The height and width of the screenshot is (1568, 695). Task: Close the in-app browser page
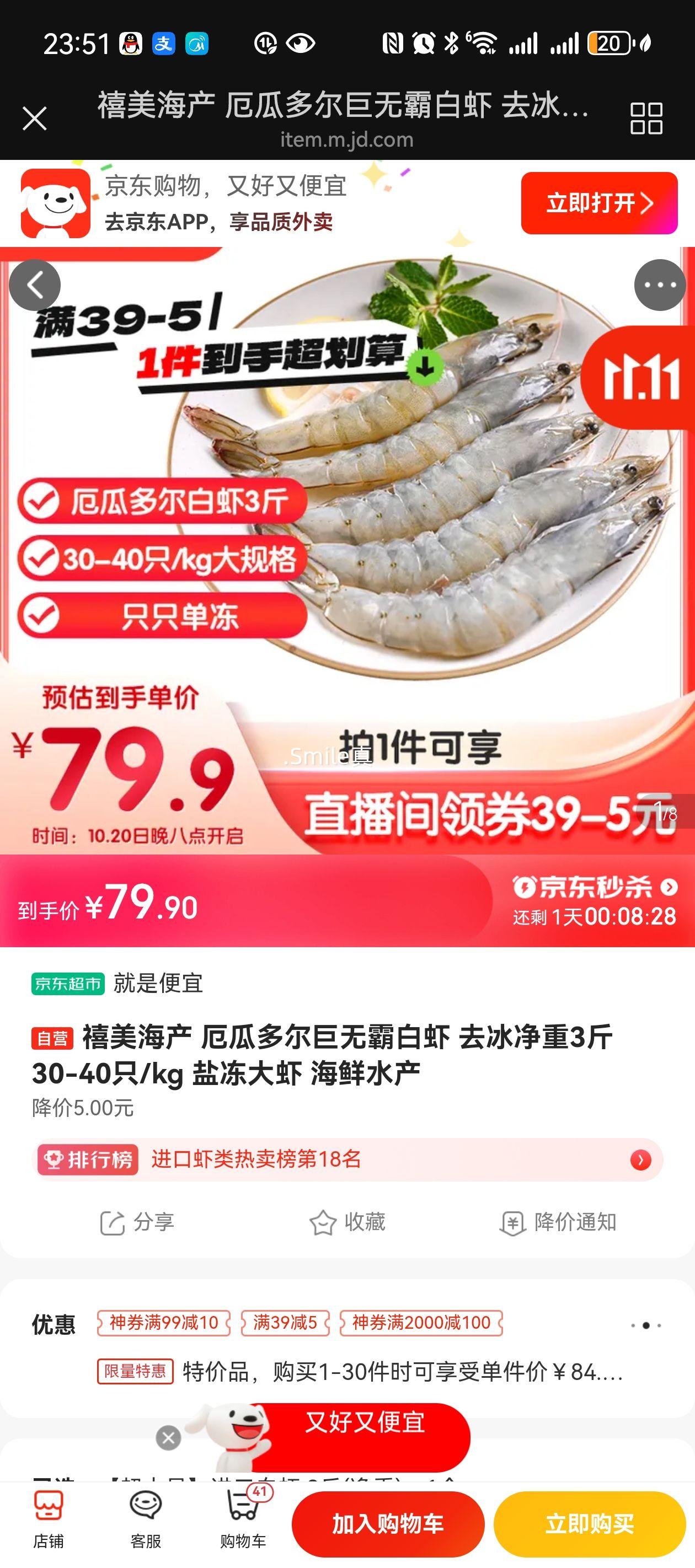(35, 119)
